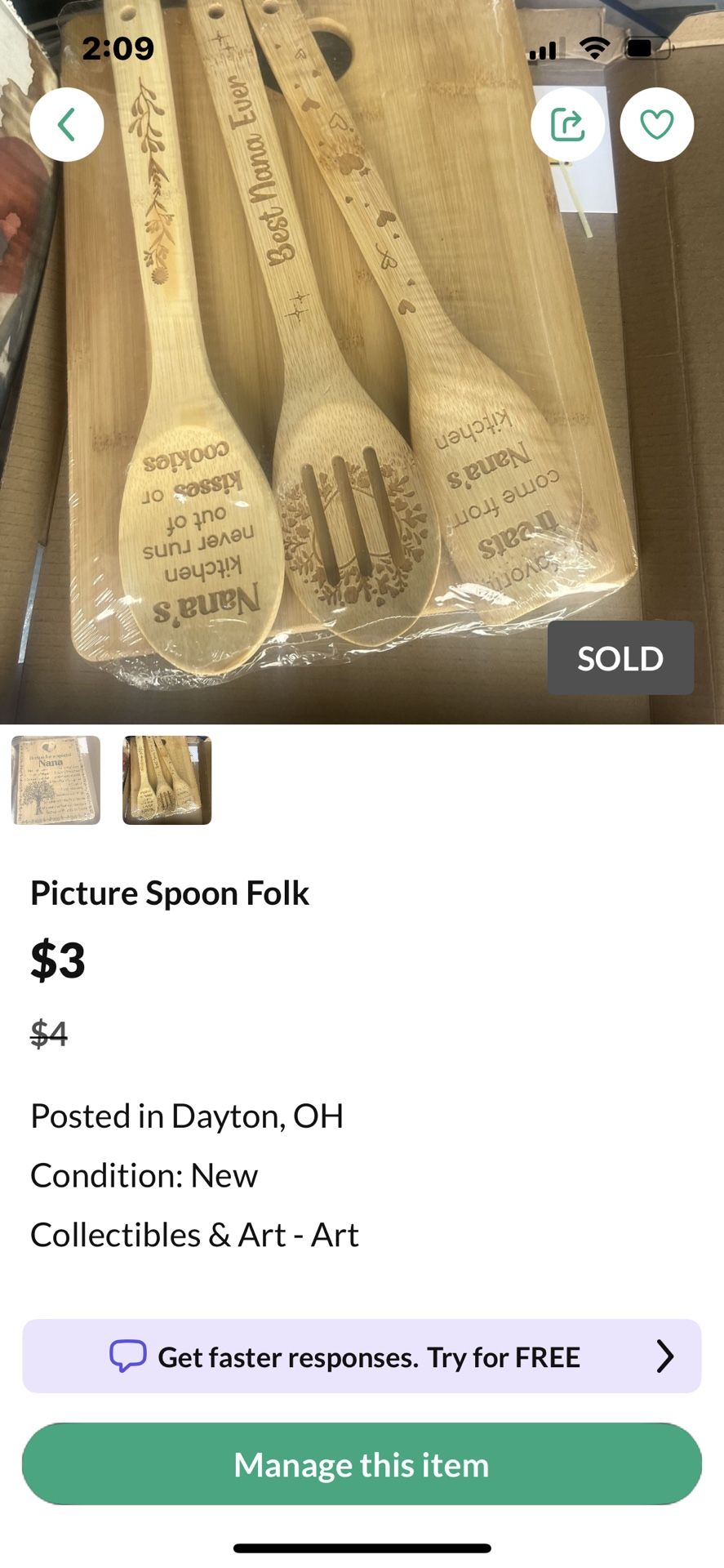
Task: Tap the share icon on the listing photo
Action: (567, 124)
